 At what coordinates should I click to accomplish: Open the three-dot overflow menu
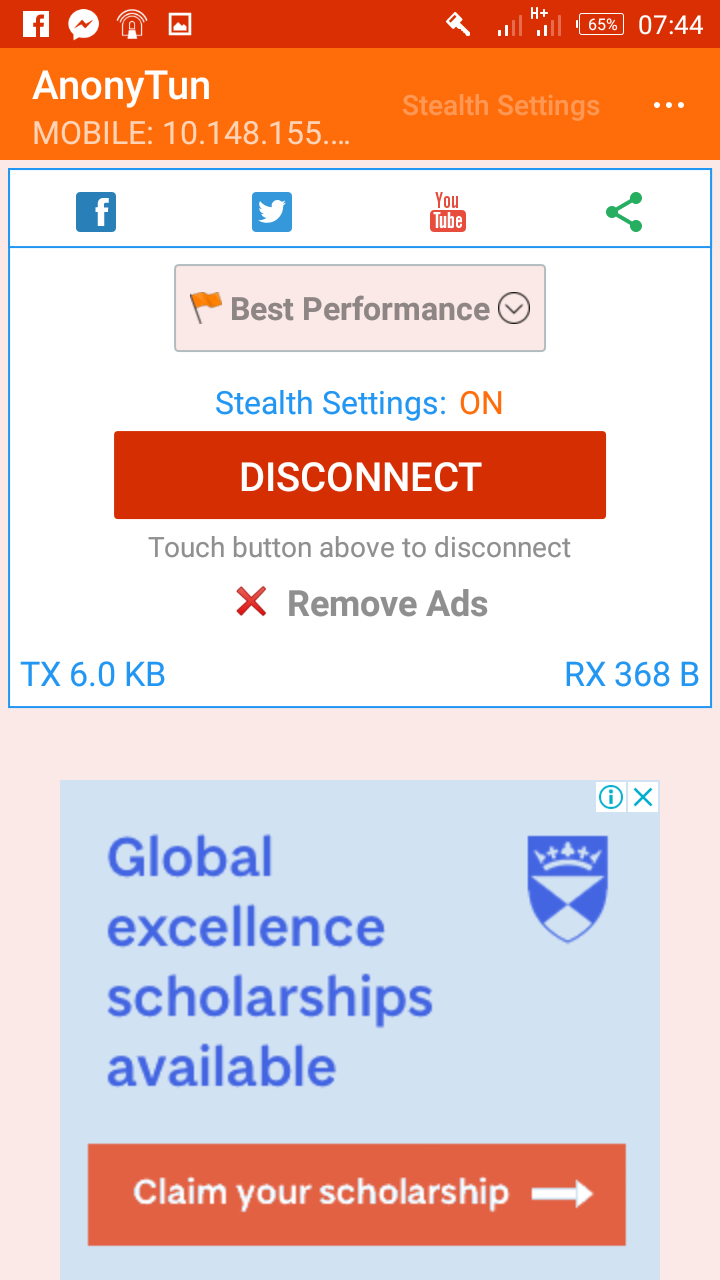[x=668, y=105]
